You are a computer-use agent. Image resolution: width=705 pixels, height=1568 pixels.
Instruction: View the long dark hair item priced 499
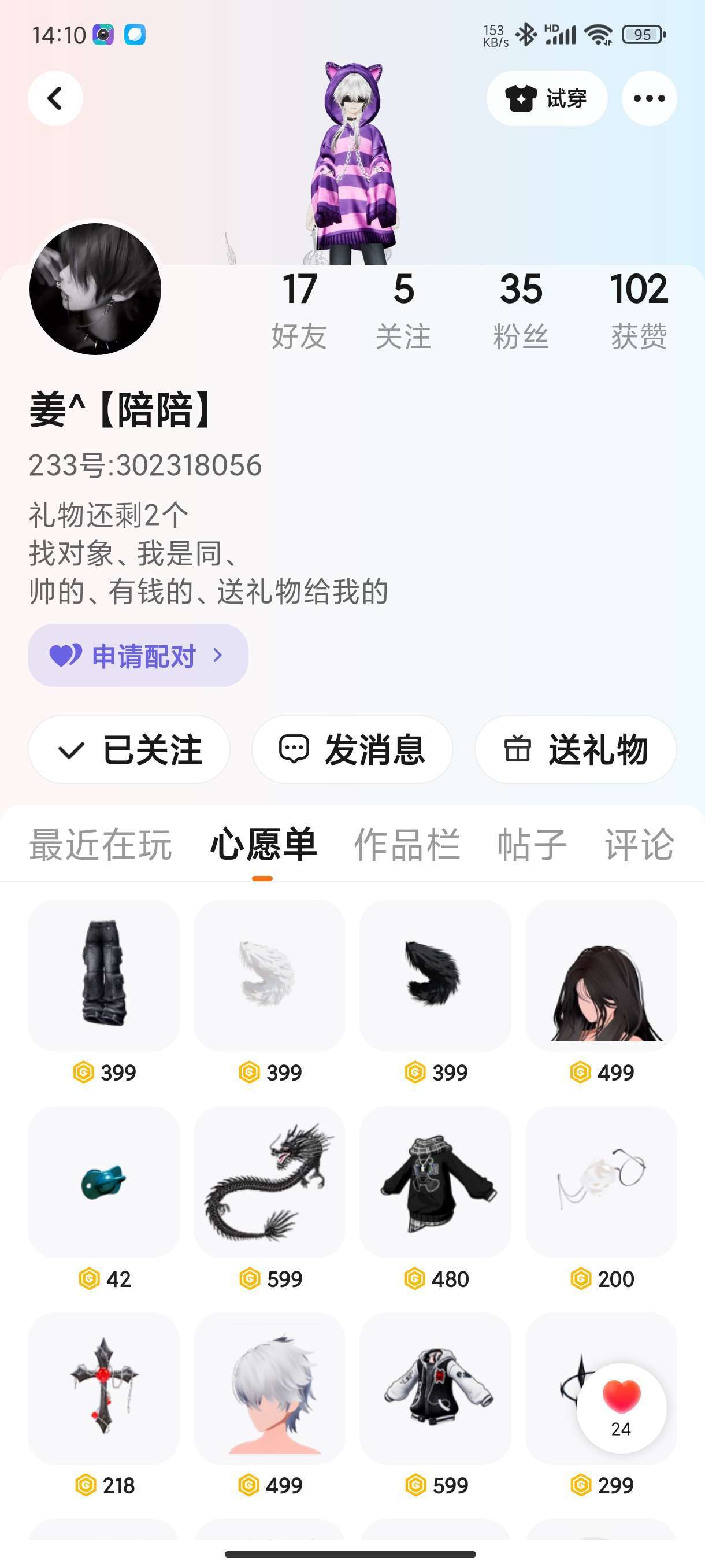point(601,975)
